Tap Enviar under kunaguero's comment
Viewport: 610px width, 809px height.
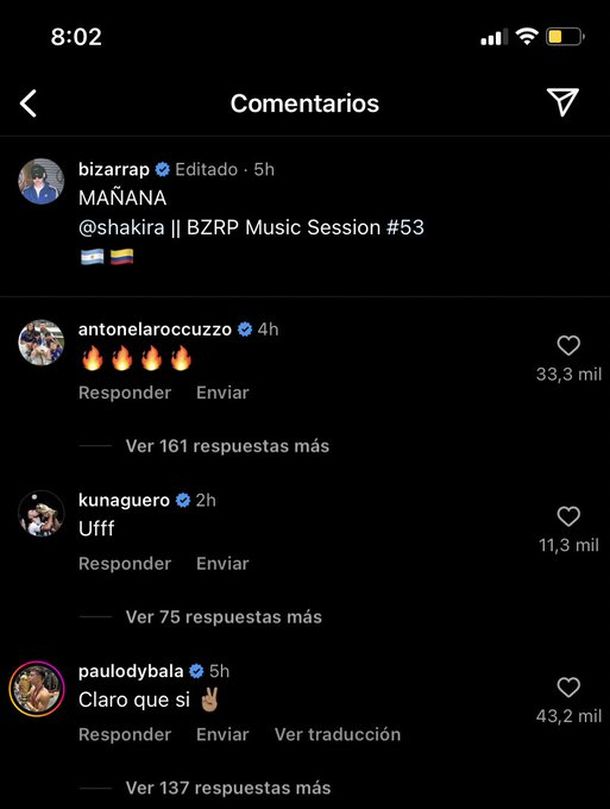click(222, 564)
